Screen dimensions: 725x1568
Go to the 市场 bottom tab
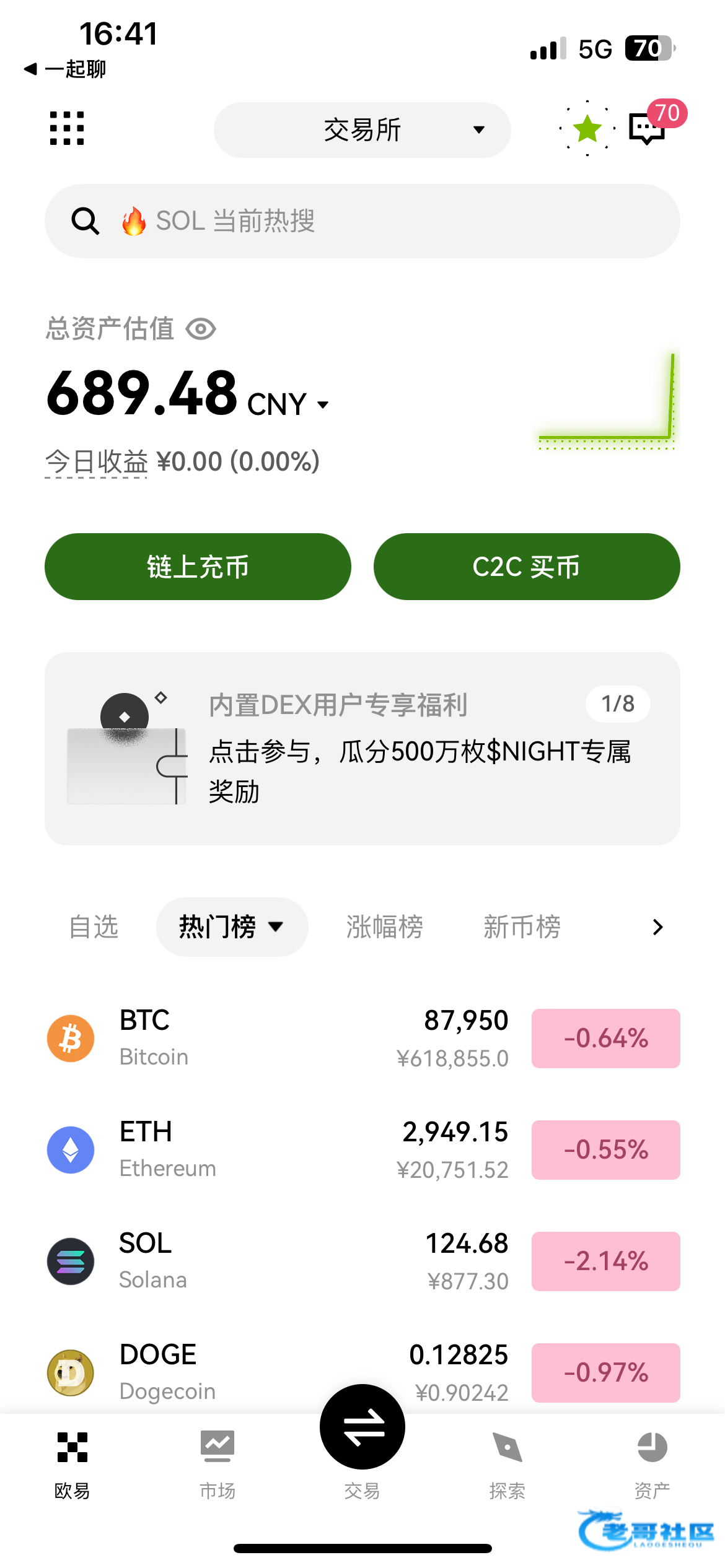tap(217, 1463)
